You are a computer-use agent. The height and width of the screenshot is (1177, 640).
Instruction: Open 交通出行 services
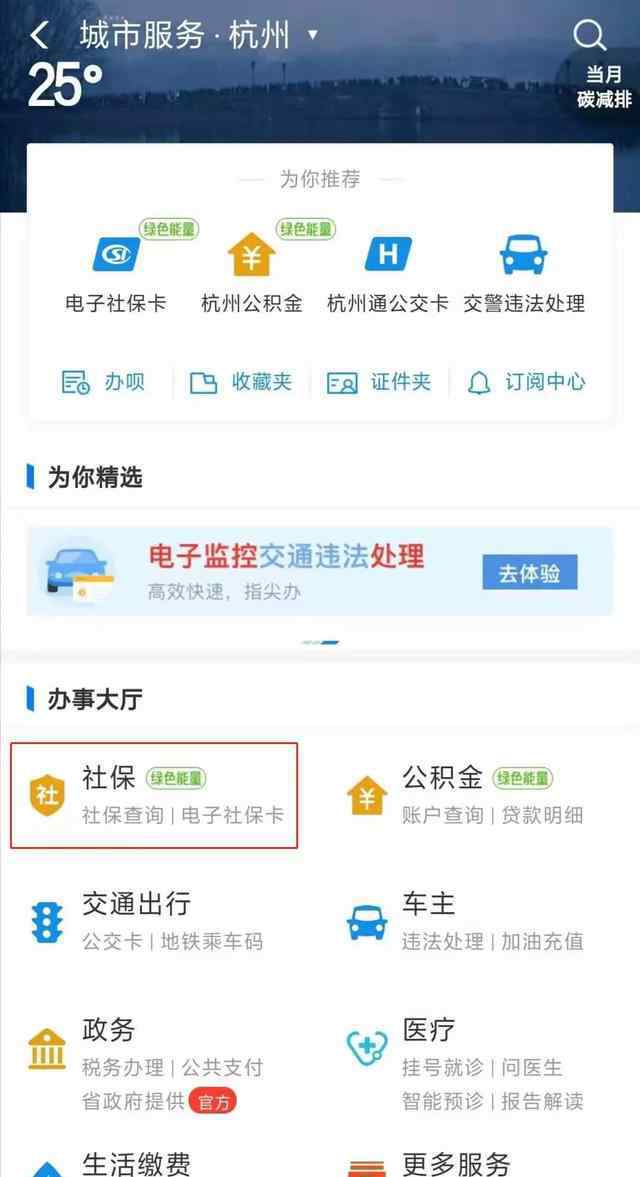tap(147, 922)
